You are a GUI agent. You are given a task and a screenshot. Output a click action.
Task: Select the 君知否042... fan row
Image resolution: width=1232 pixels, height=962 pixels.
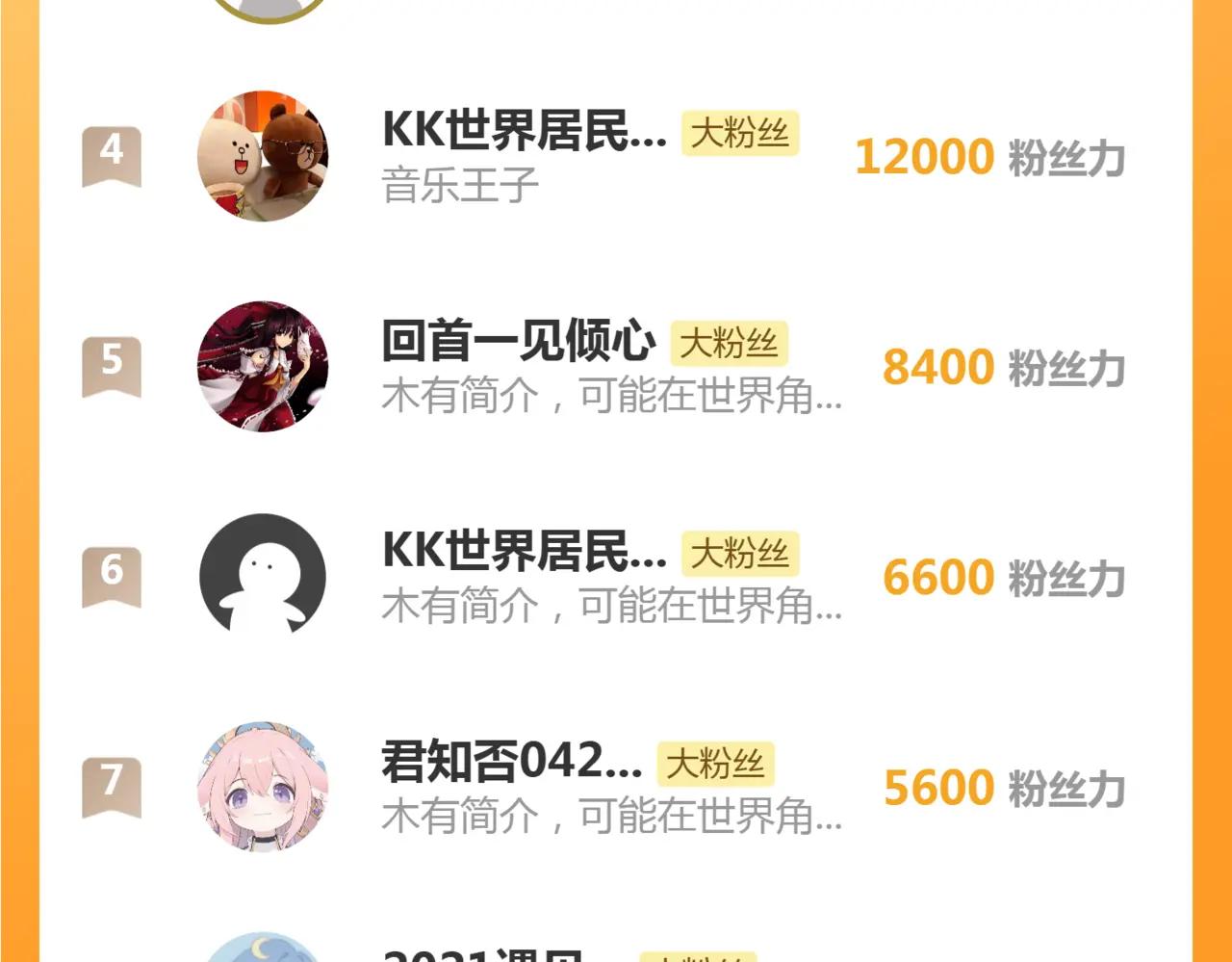tap(512, 763)
